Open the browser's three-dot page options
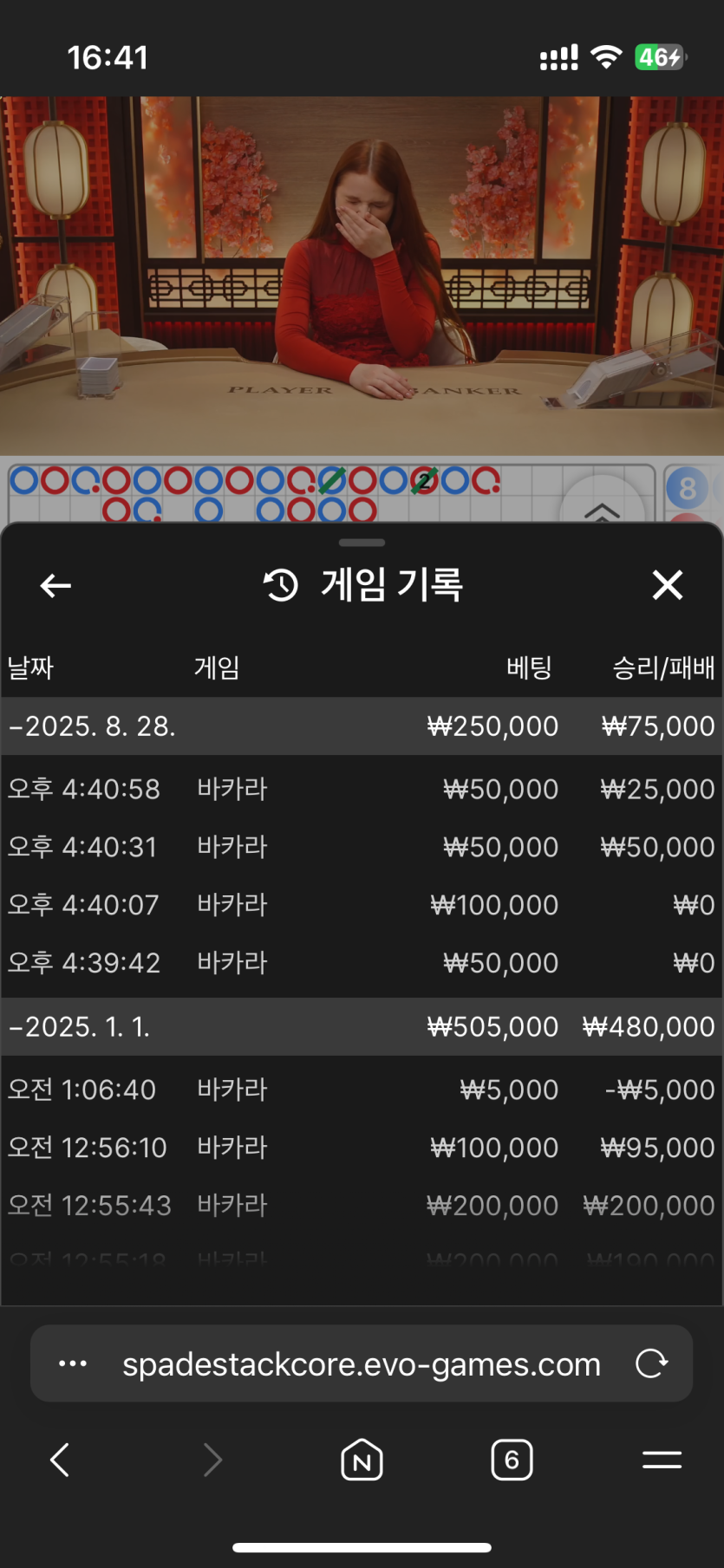This screenshot has height=1568, width=724. 73,1363
